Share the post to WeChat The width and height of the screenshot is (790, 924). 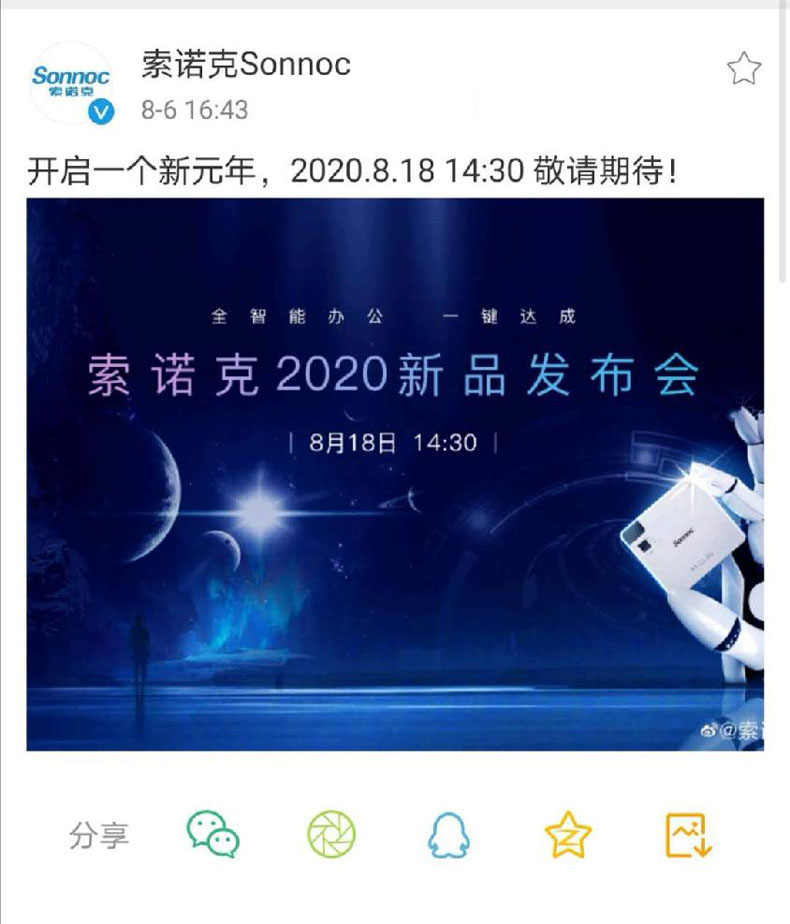(213, 834)
